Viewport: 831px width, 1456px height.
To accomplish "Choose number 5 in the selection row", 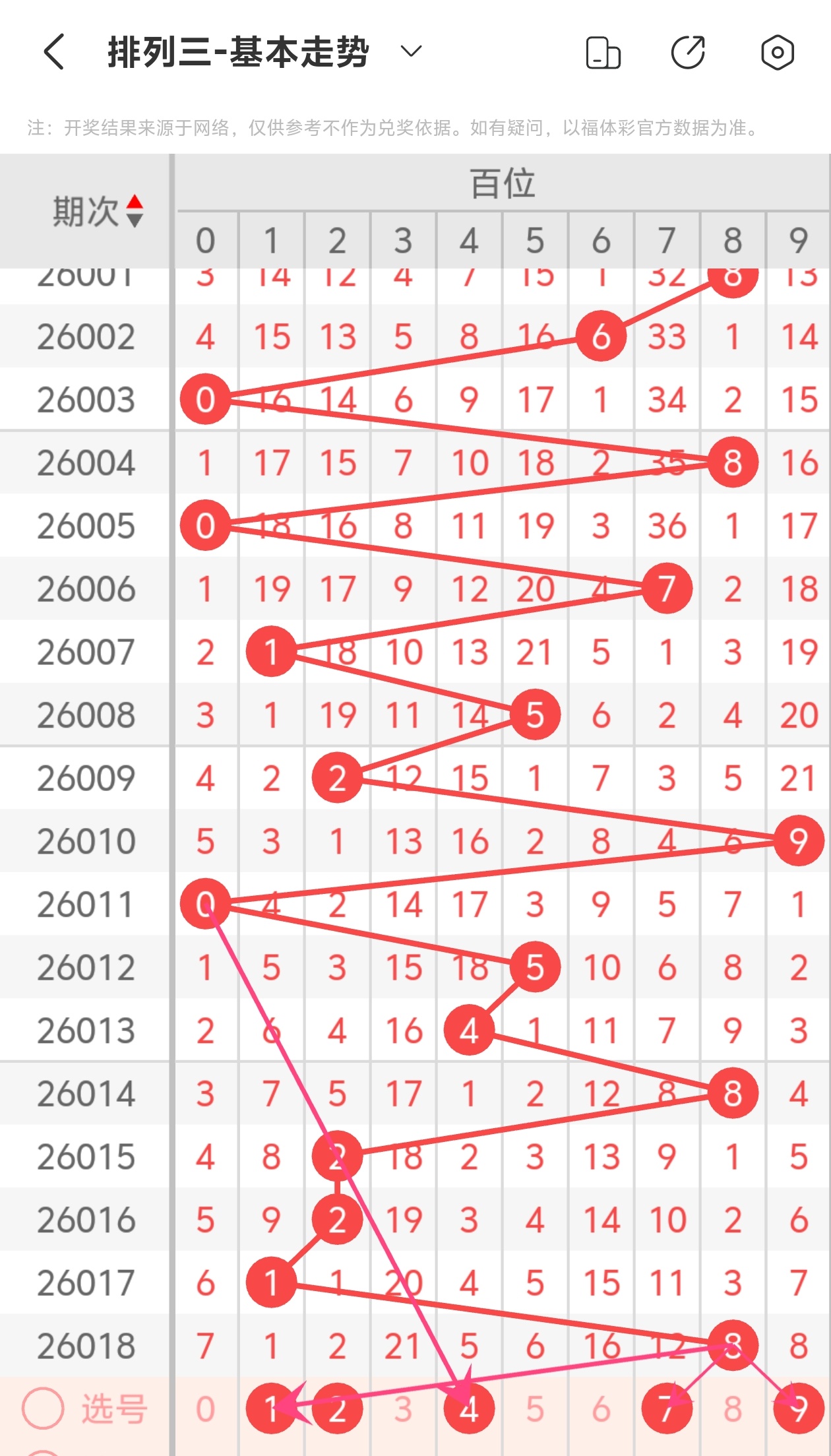I will (x=535, y=1409).
